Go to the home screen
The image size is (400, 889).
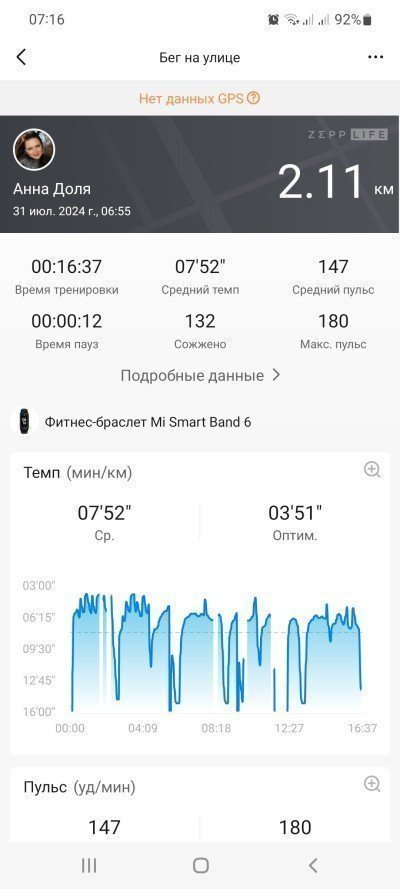coord(201,865)
